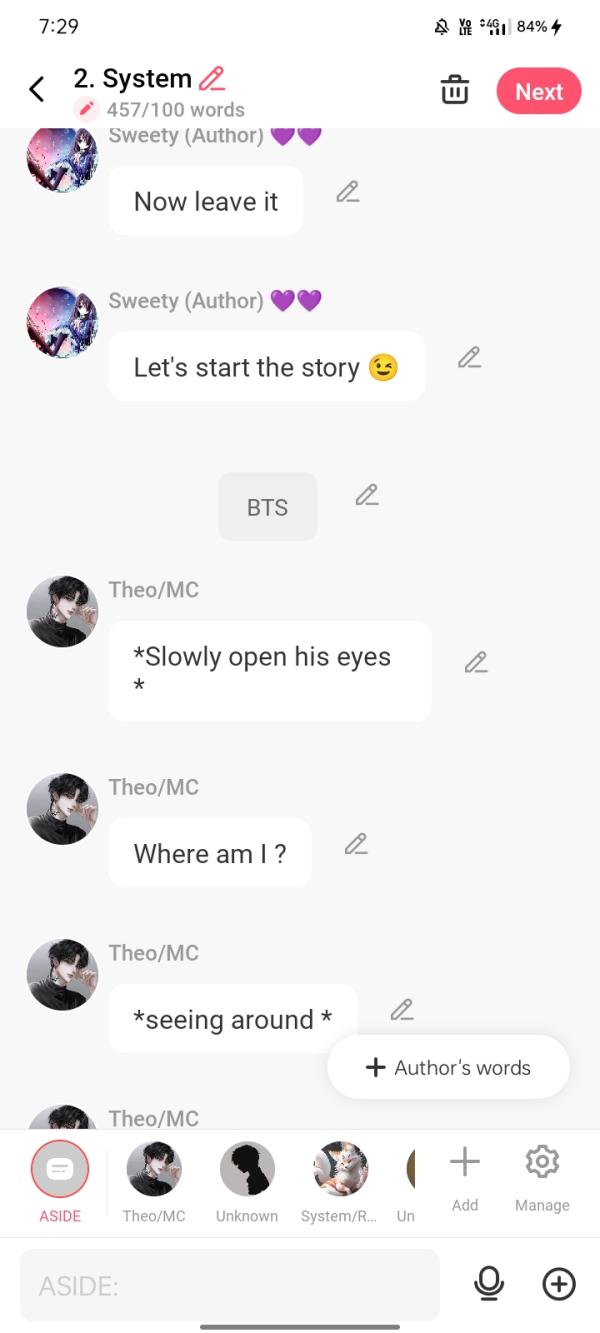This screenshot has width=600, height=1333.
Task: Start voice input with the microphone
Action: point(489,1284)
